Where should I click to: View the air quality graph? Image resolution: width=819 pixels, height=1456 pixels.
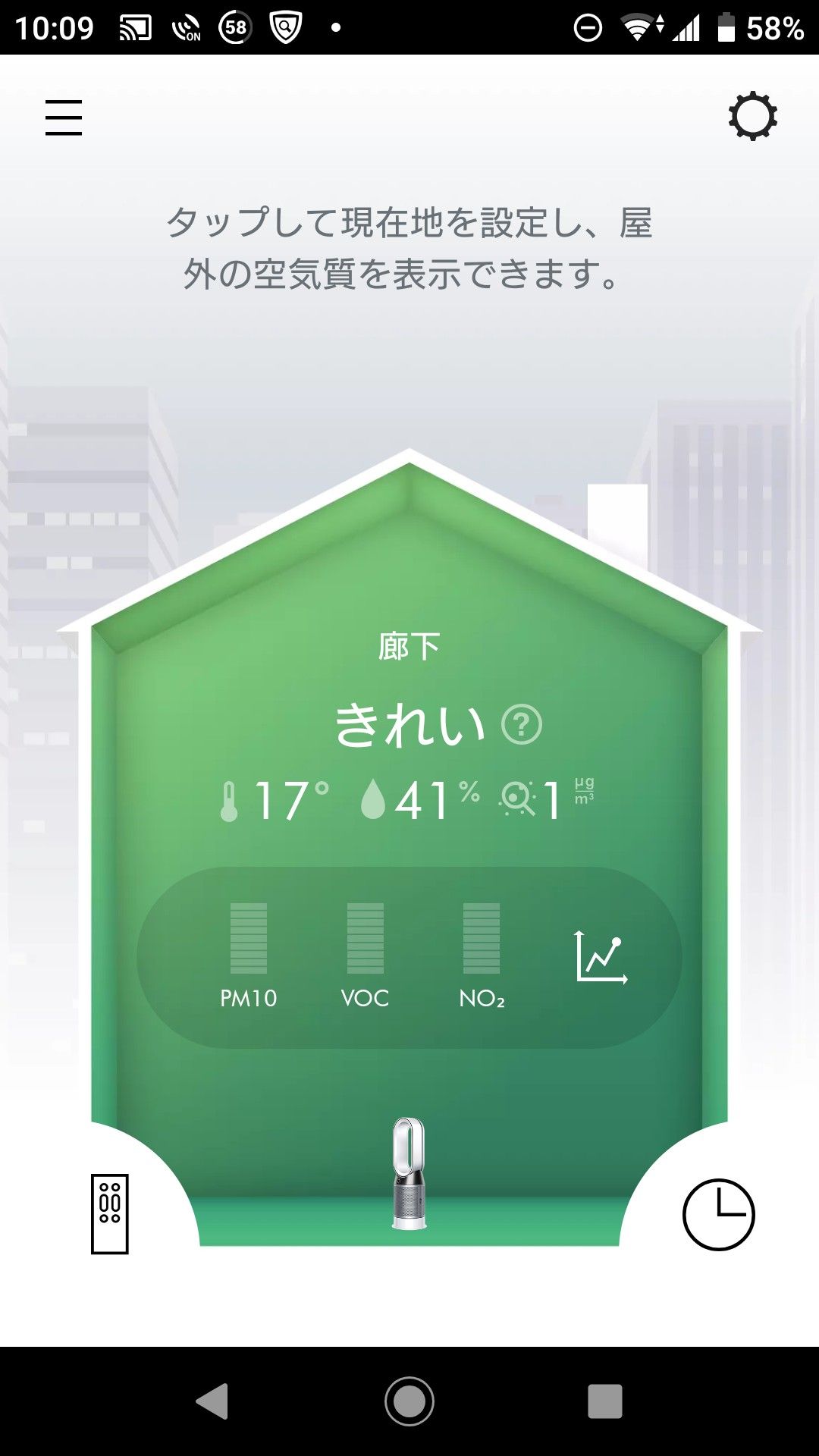[x=601, y=957]
